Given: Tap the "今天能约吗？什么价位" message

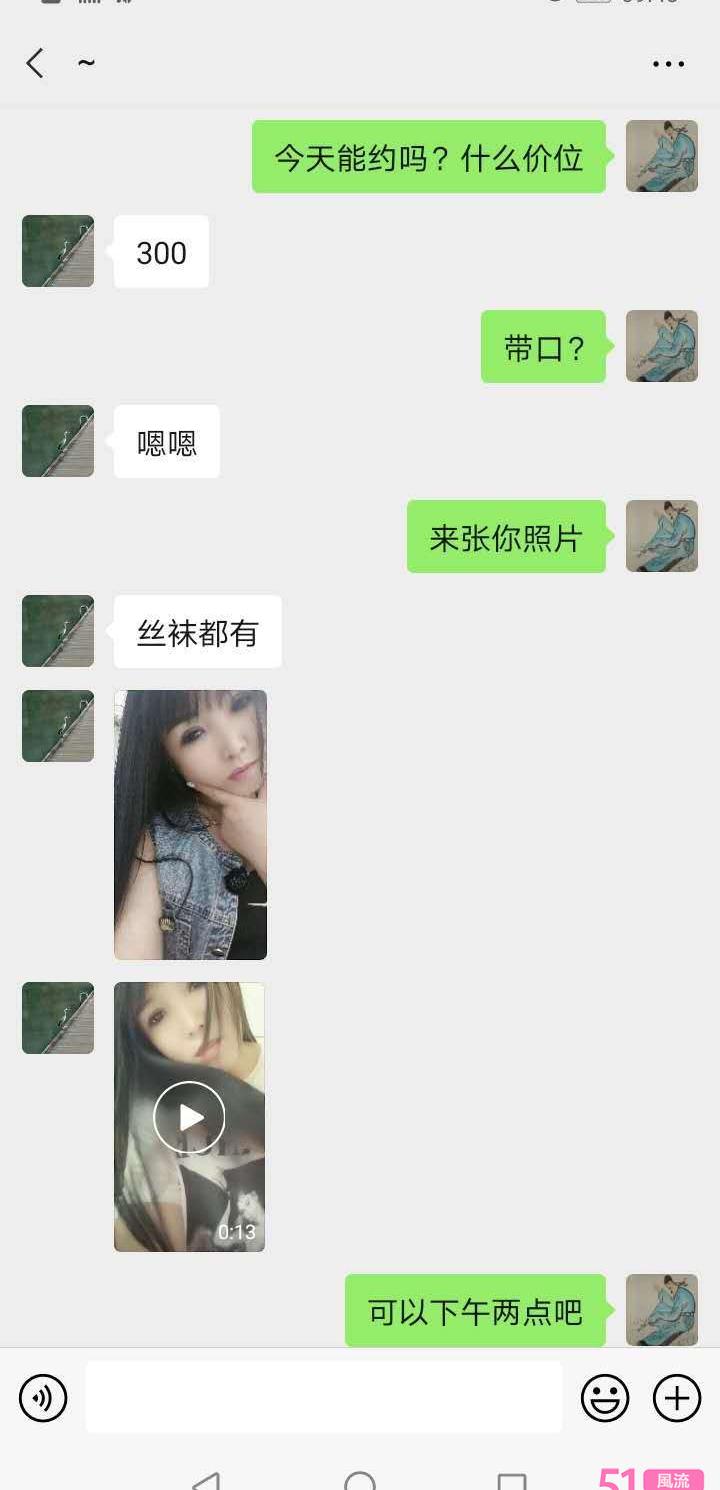Looking at the screenshot, I should click(428, 157).
